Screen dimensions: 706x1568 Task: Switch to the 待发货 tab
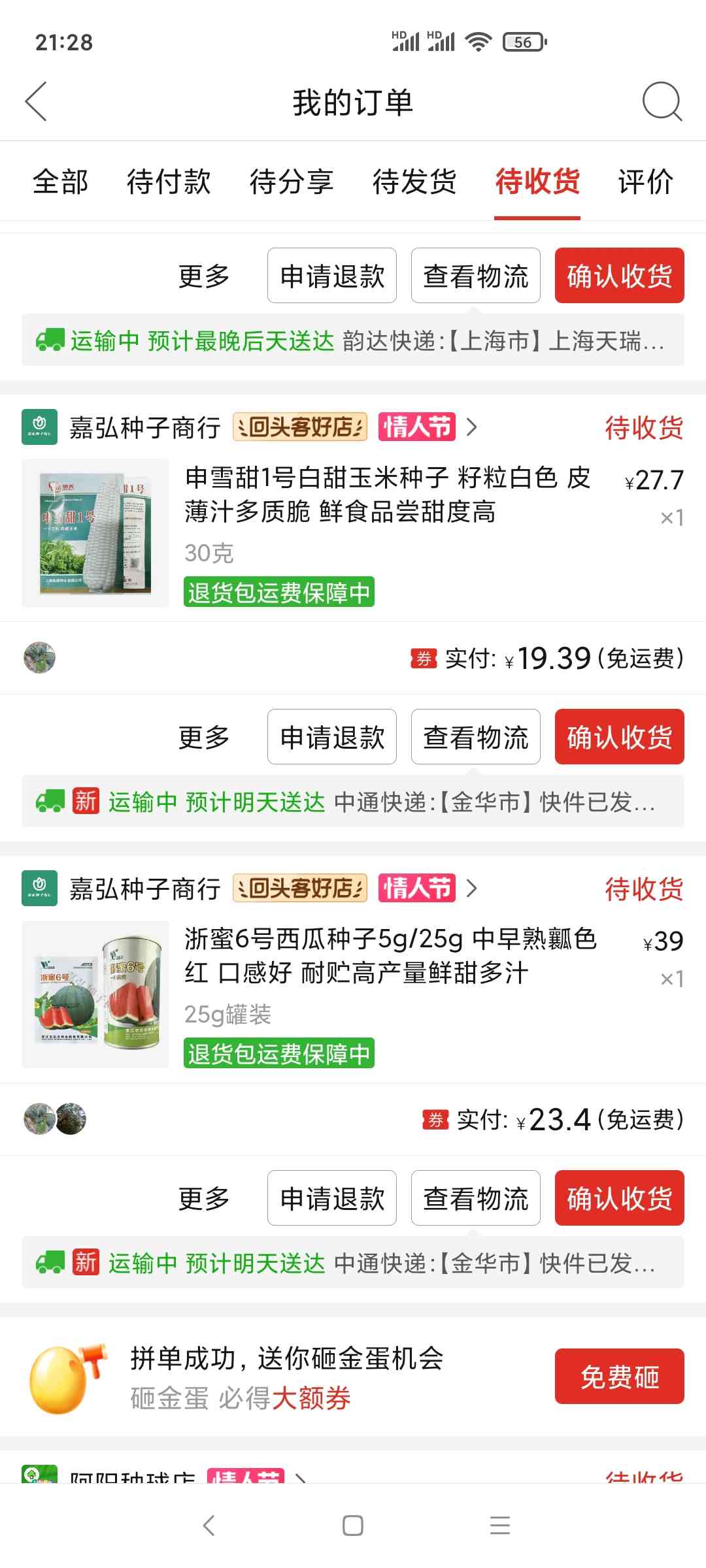coord(414,182)
